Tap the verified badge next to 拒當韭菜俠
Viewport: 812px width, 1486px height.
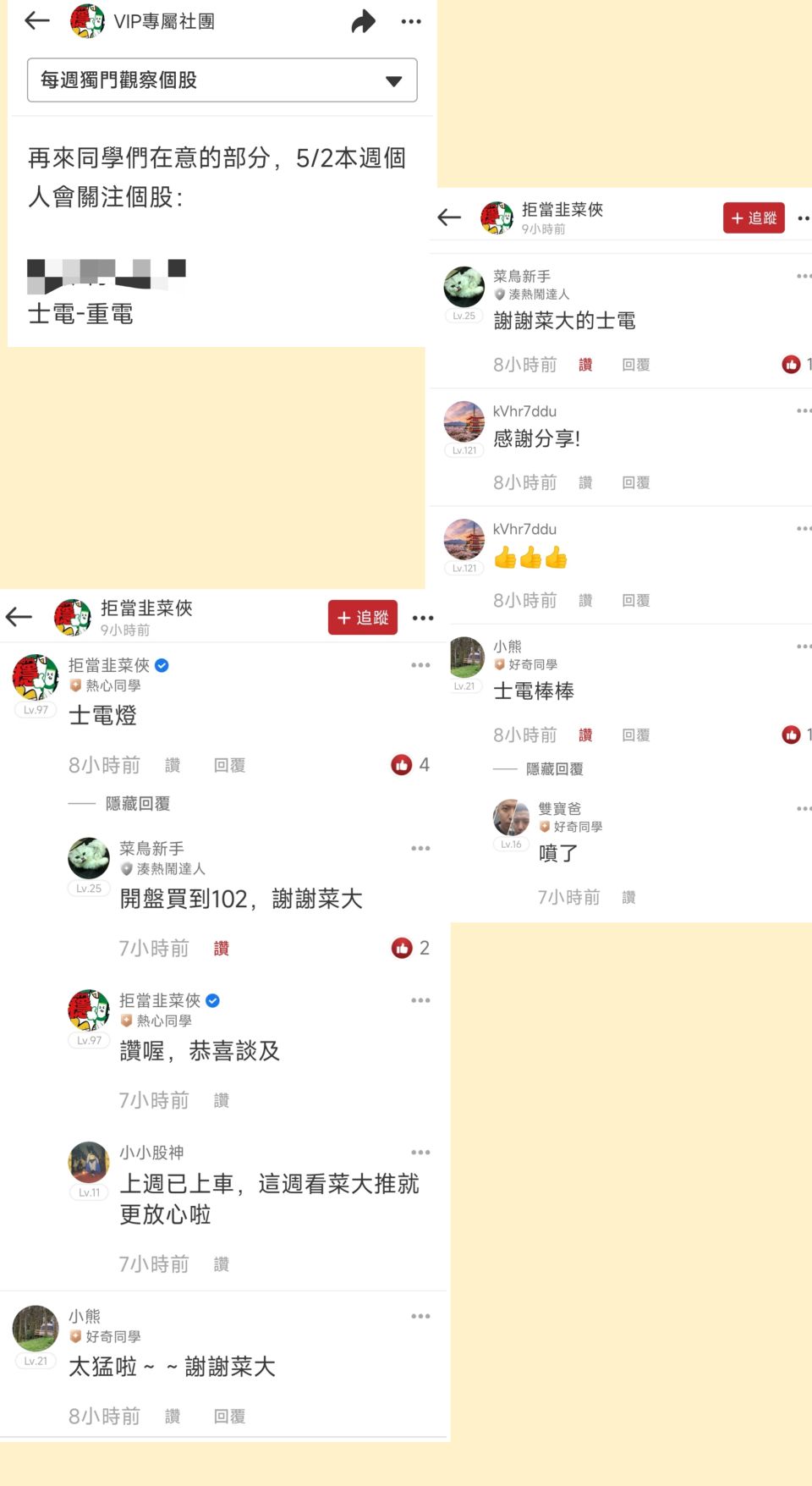coord(162,665)
